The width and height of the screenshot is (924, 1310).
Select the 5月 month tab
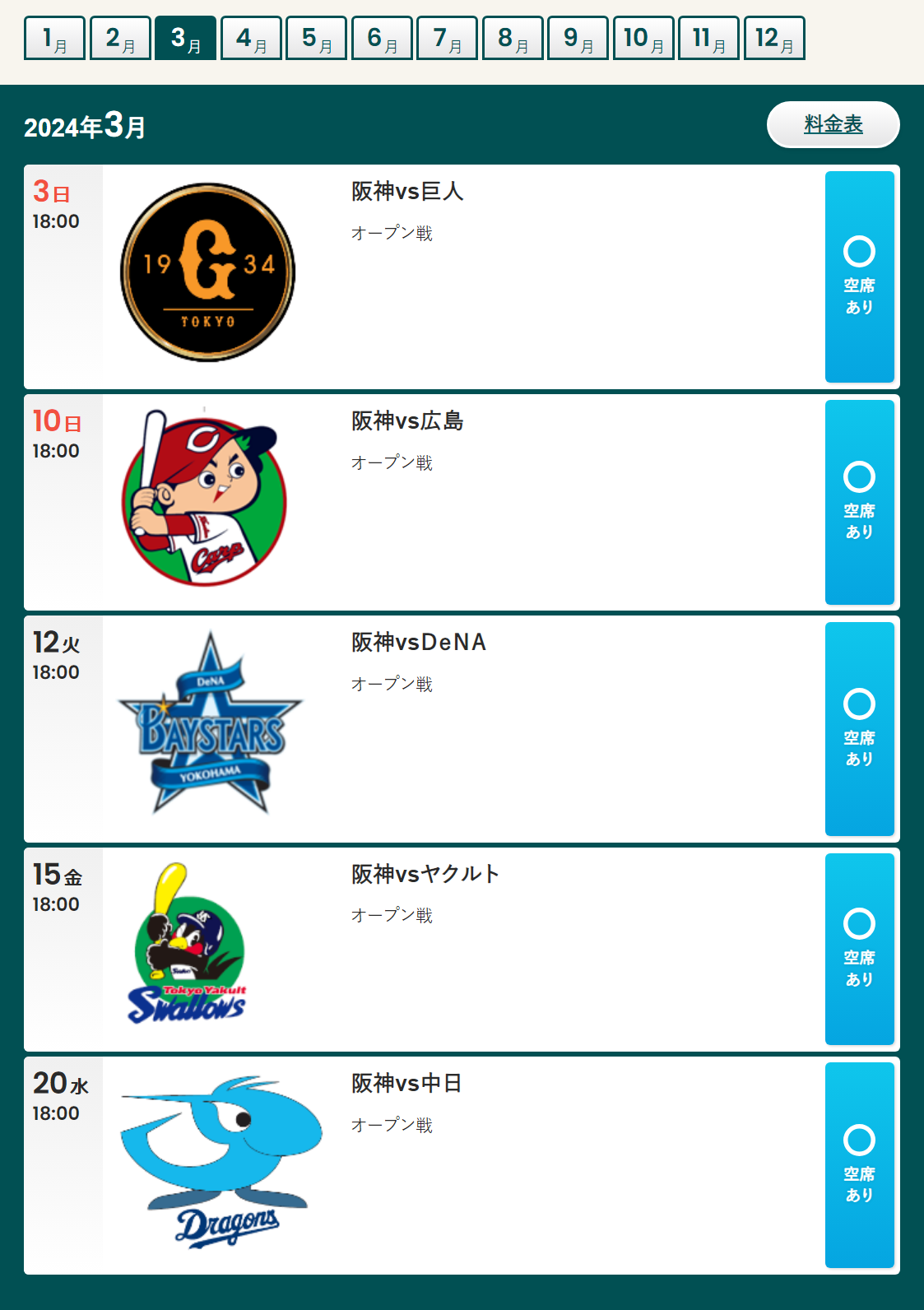click(x=316, y=38)
